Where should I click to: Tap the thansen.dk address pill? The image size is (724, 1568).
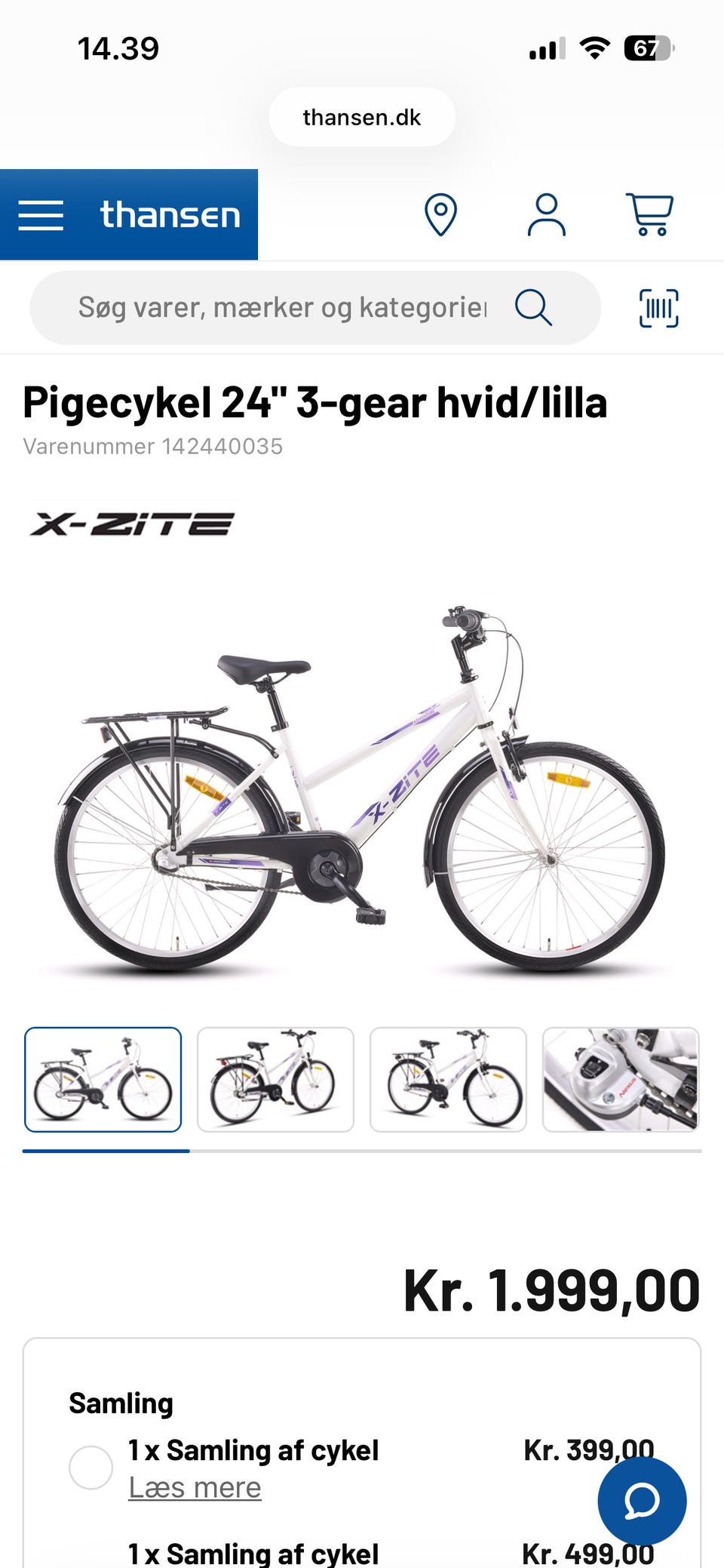[x=362, y=117]
